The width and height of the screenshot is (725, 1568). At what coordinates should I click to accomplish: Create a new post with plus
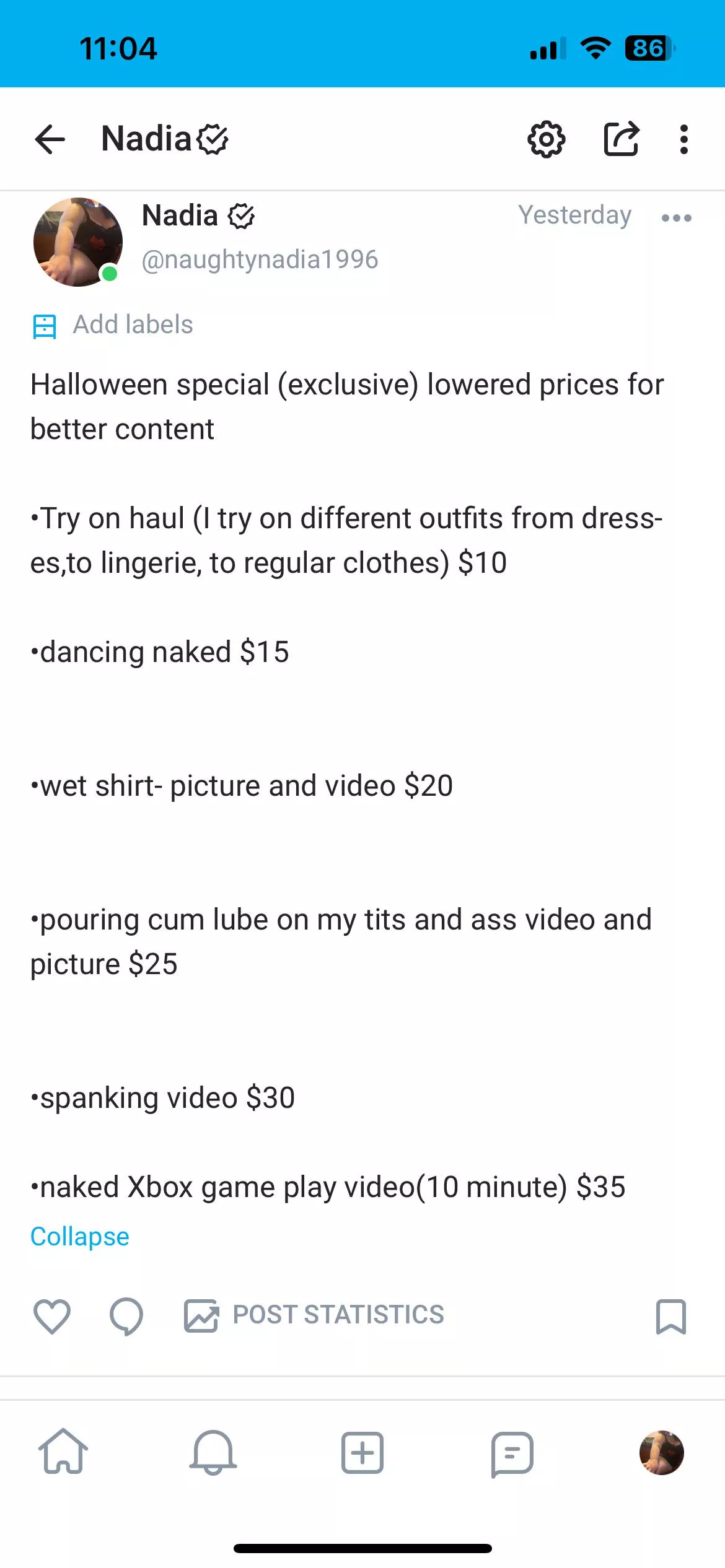(x=362, y=1452)
